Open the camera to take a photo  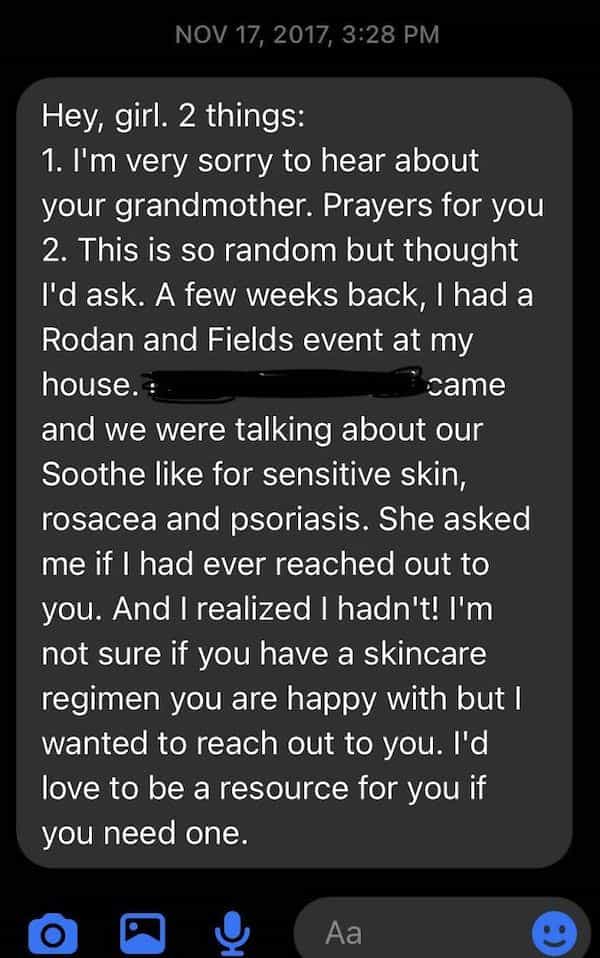point(53,934)
